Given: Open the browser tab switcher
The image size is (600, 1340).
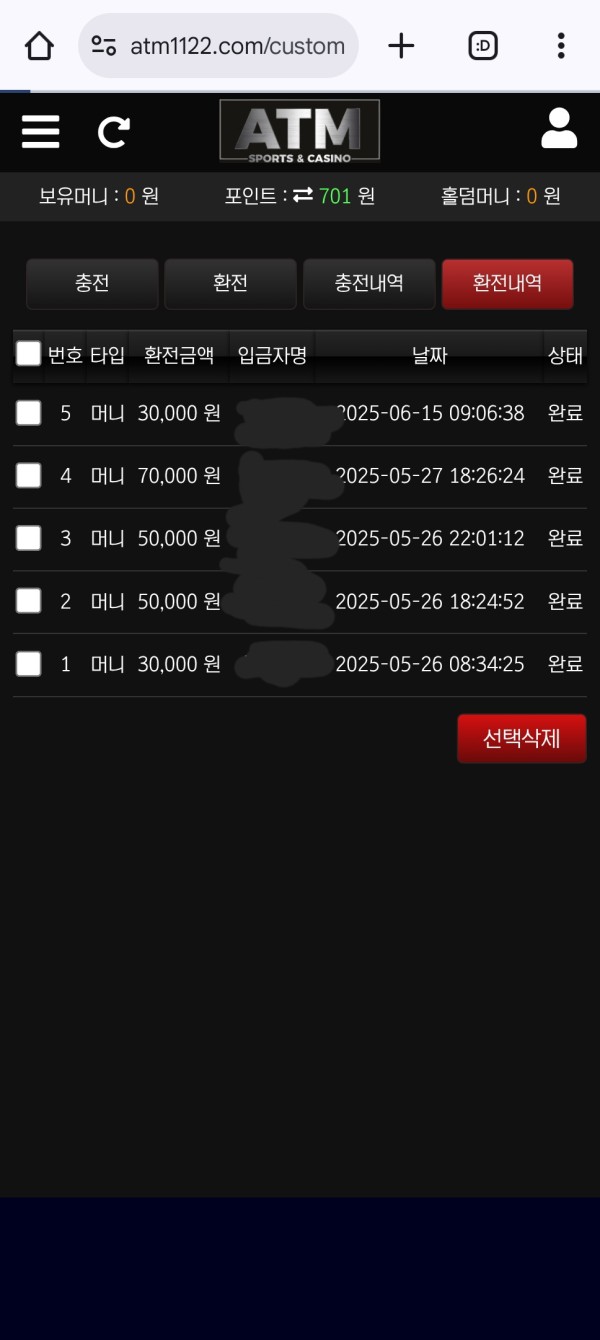Looking at the screenshot, I should [483, 45].
